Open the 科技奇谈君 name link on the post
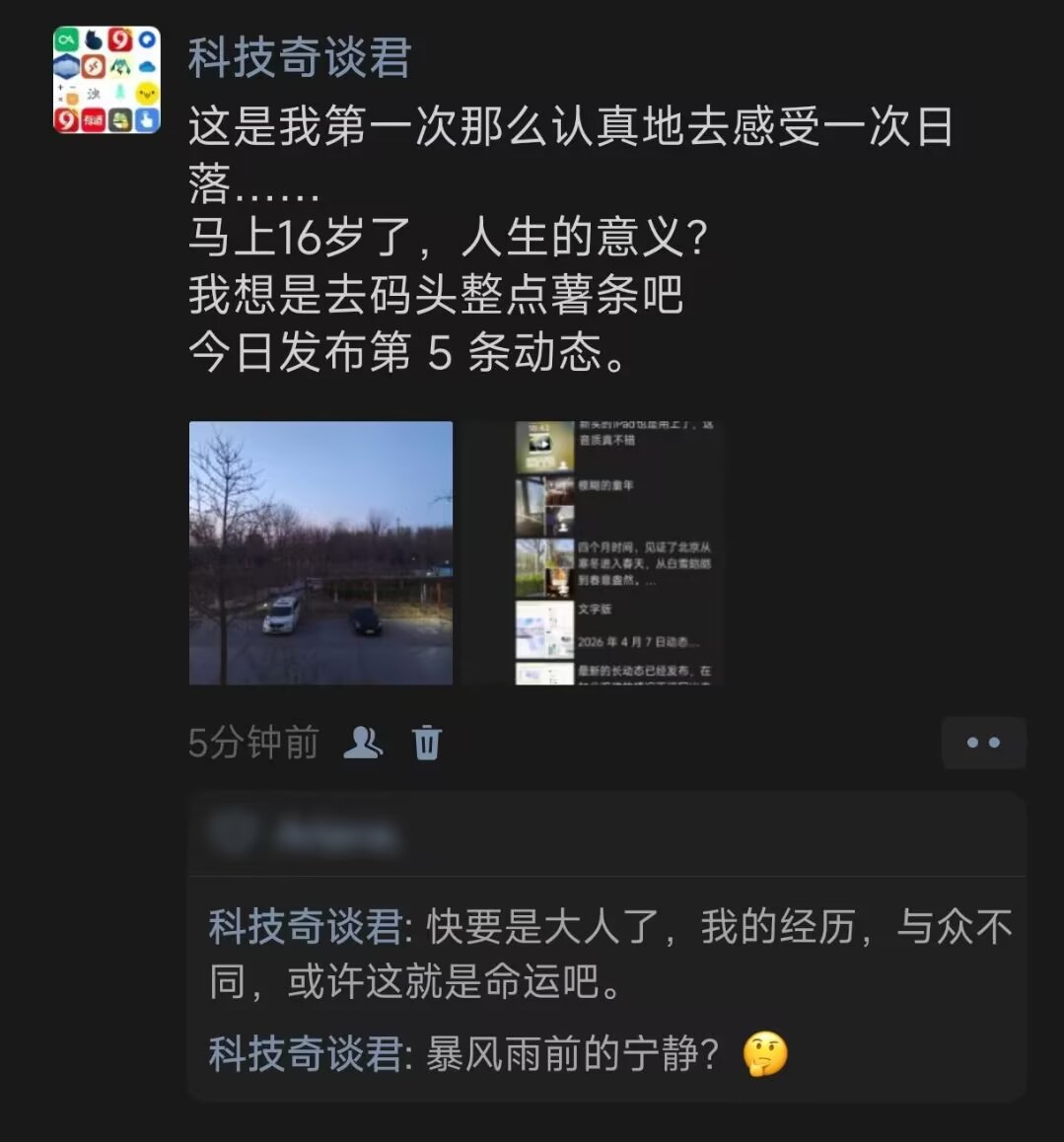The width and height of the screenshot is (1064, 1142). (x=299, y=58)
